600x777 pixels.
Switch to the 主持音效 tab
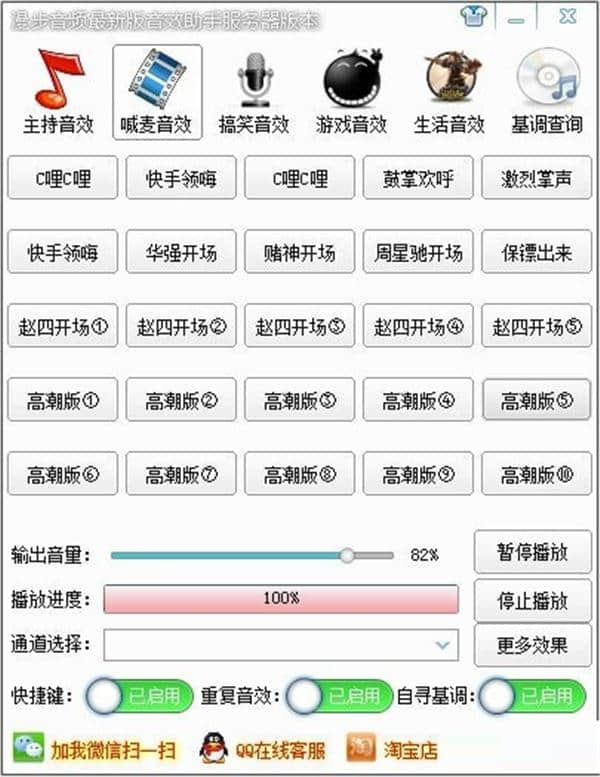coord(58,92)
